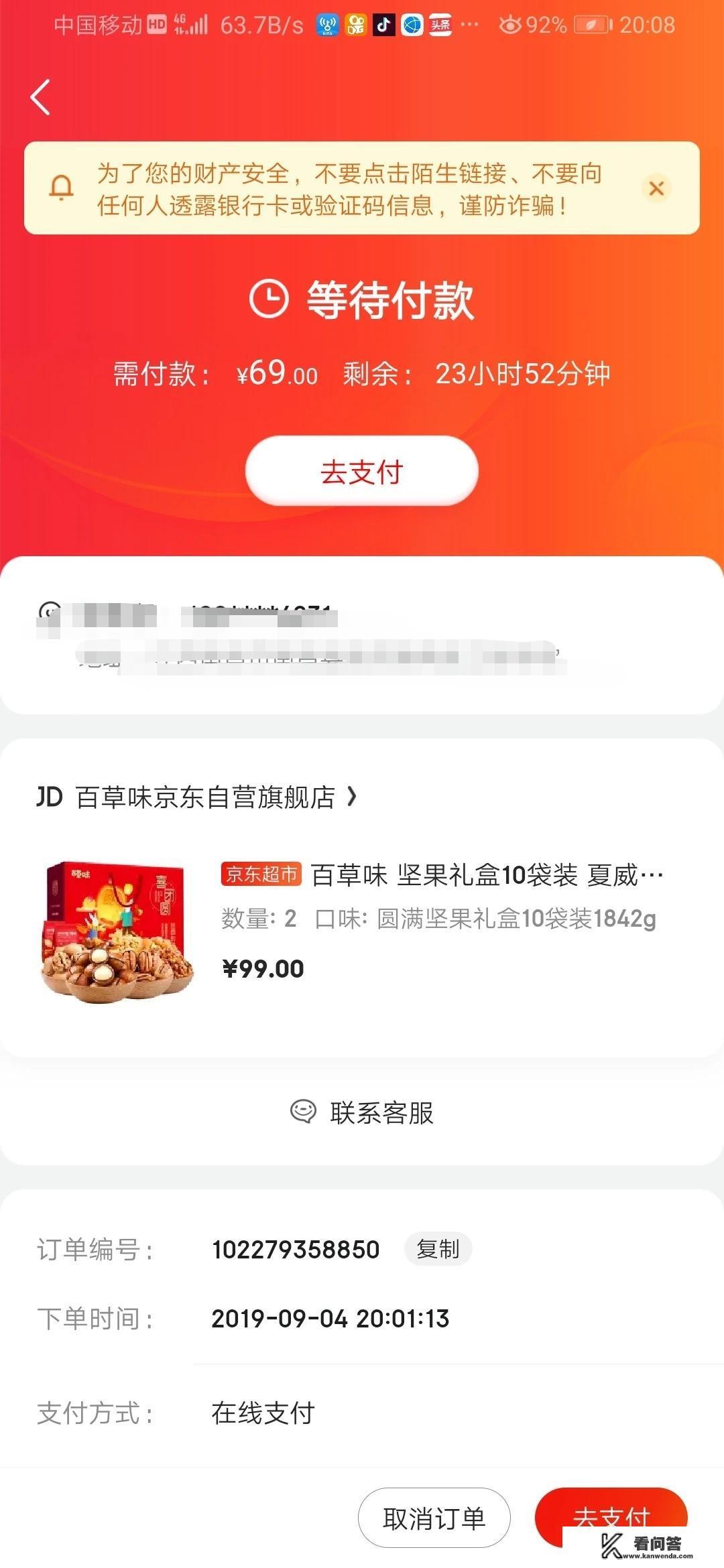This screenshot has height=1568, width=724.
Task: Tap the top 去支付 pay button
Action: (x=360, y=472)
